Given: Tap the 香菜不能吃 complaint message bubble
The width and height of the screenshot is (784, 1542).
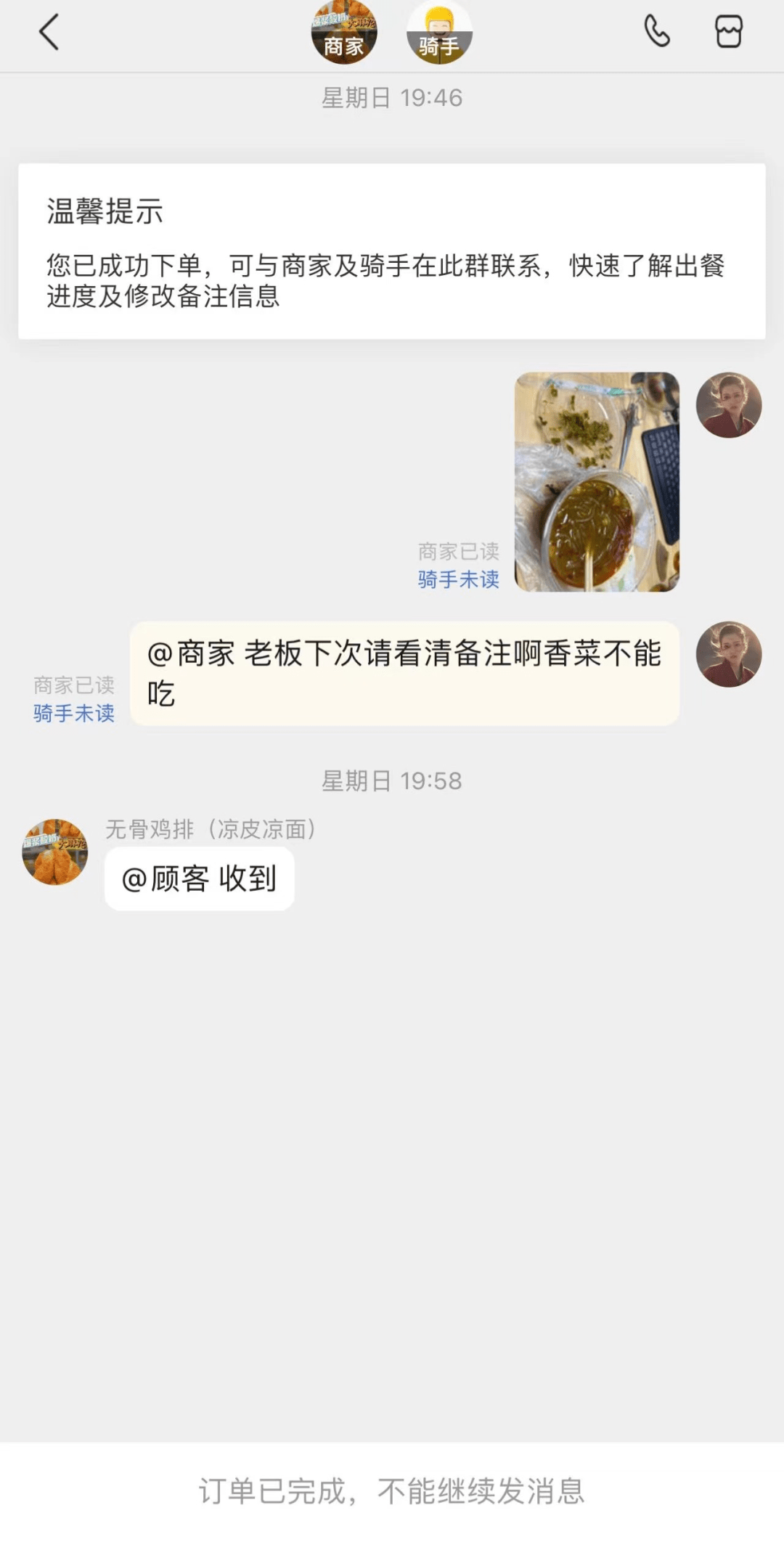Looking at the screenshot, I should tap(404, 674).
